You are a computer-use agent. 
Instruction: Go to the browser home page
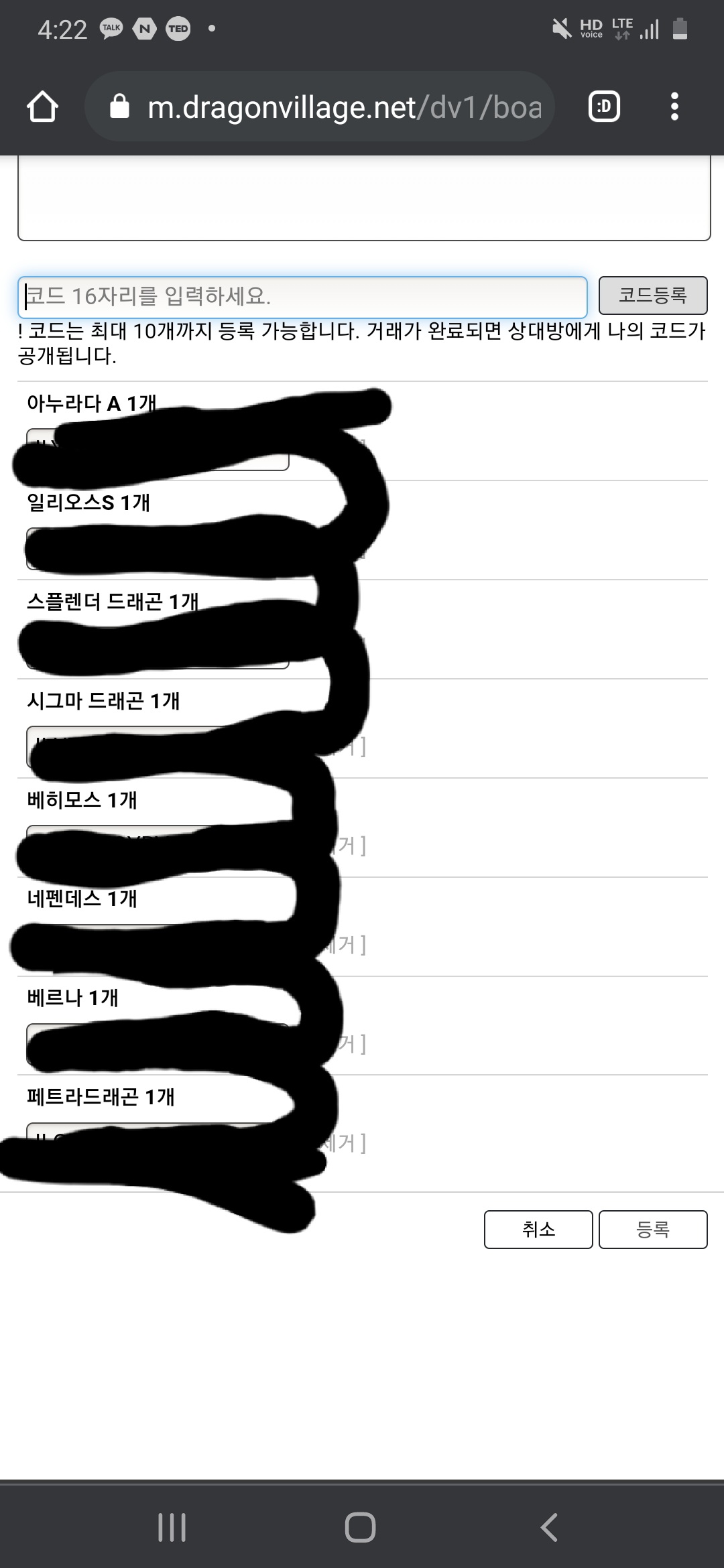[42, 107]
